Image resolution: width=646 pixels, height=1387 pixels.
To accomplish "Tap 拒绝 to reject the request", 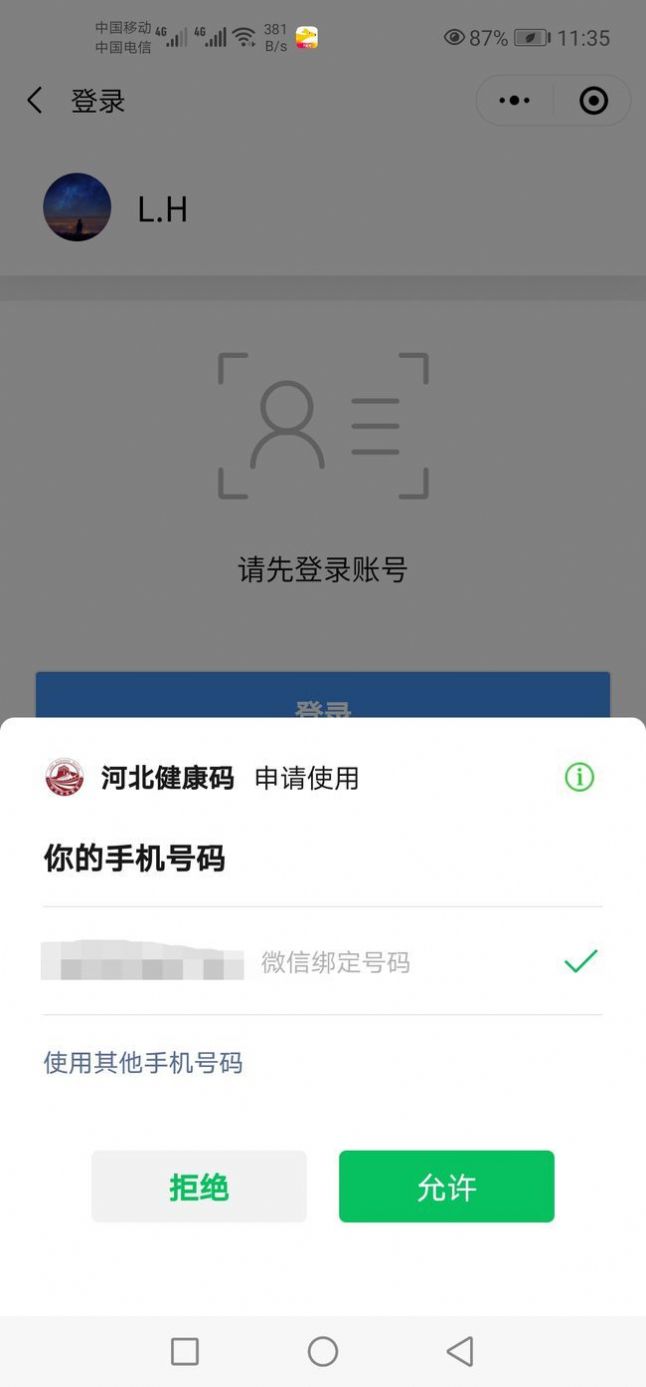I will point(199,1186).
